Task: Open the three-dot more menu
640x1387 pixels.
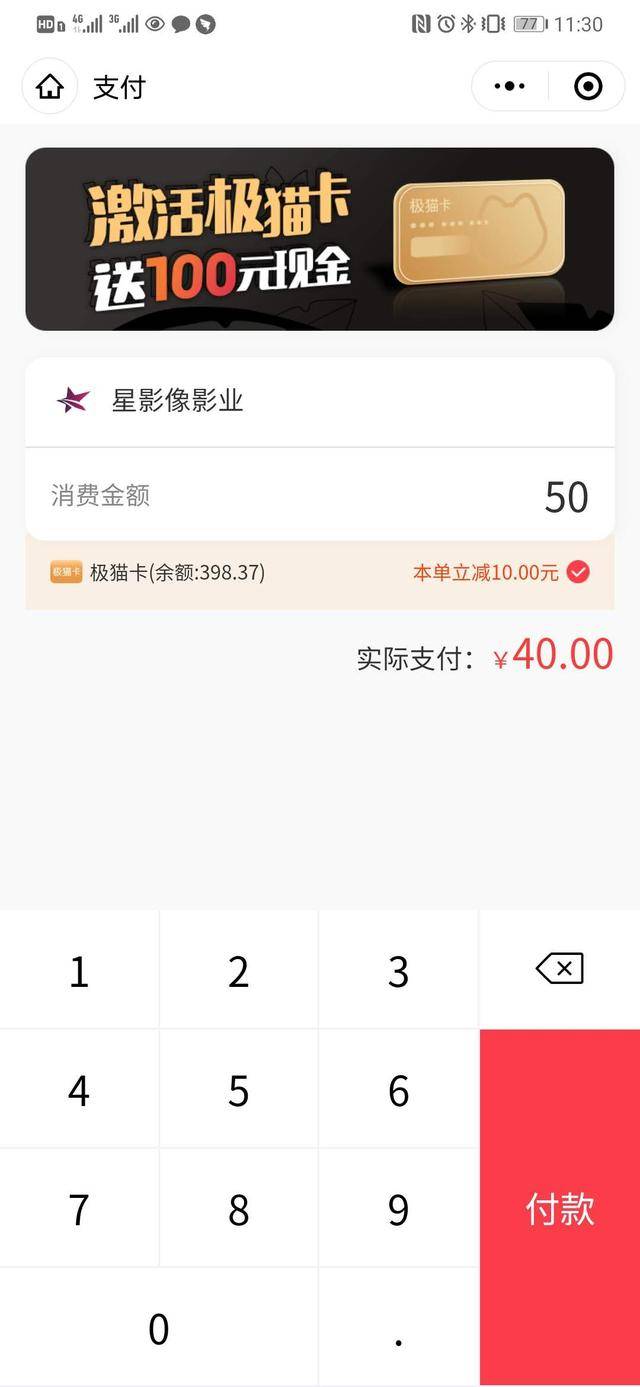Action: click(x=510, y=87)
